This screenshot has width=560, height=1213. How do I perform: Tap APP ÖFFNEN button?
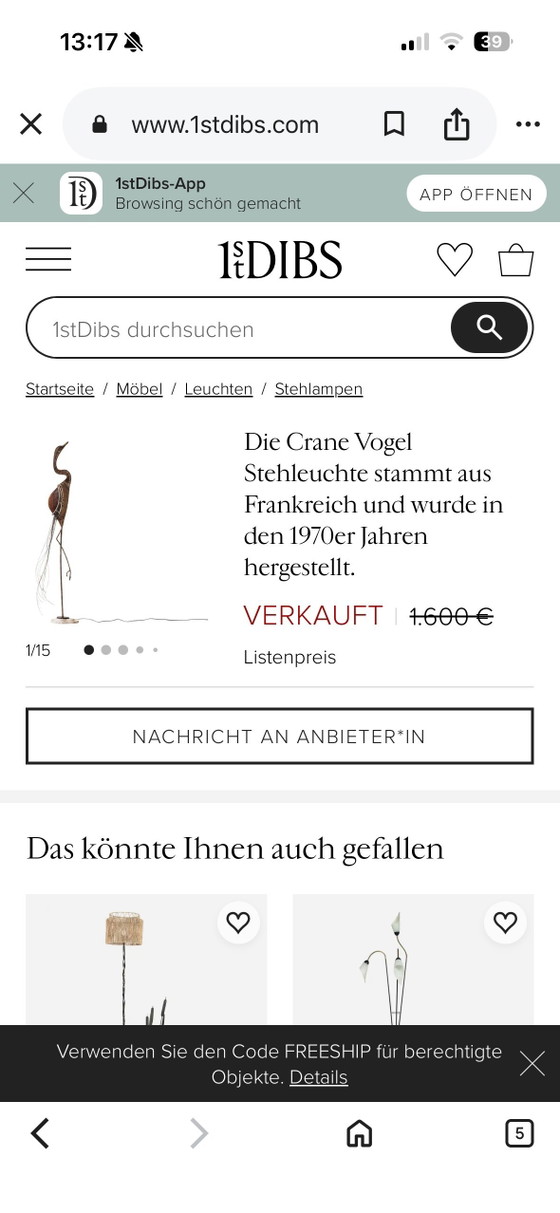(476, 194)
